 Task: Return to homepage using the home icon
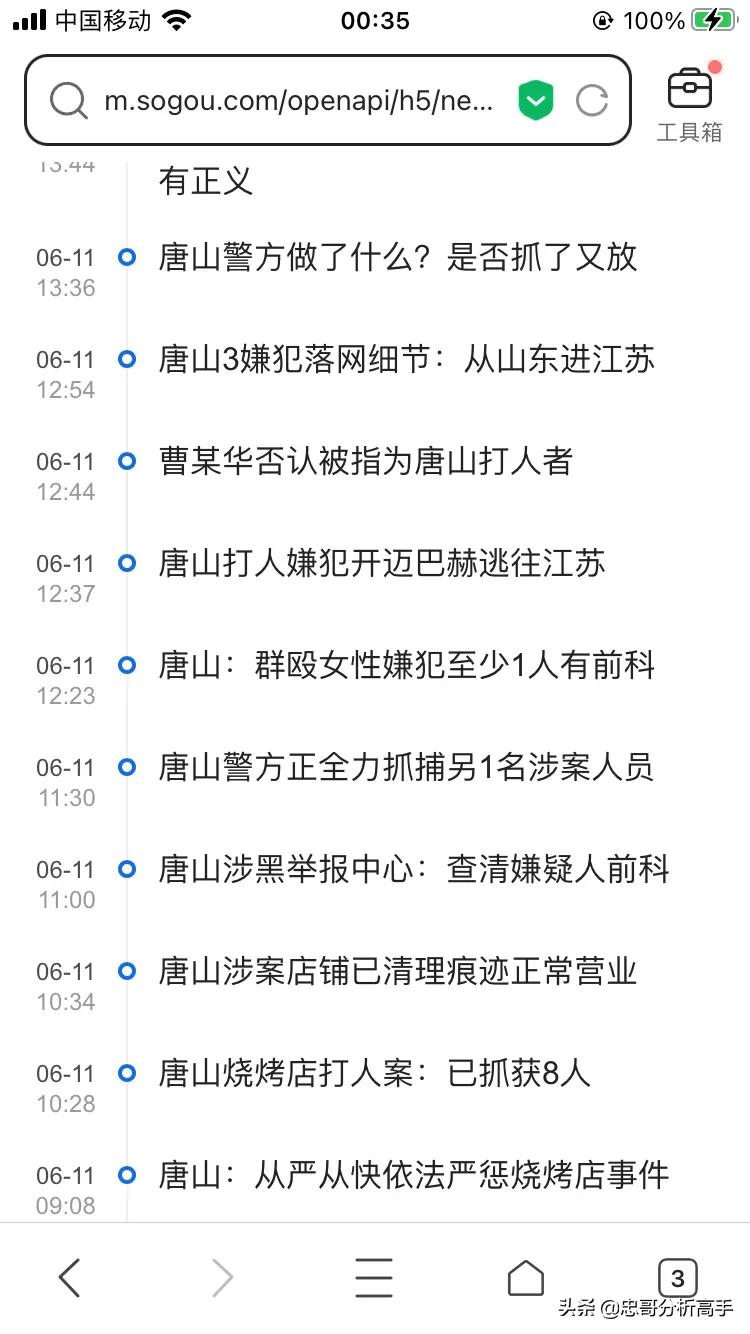tap(526, 1277)
